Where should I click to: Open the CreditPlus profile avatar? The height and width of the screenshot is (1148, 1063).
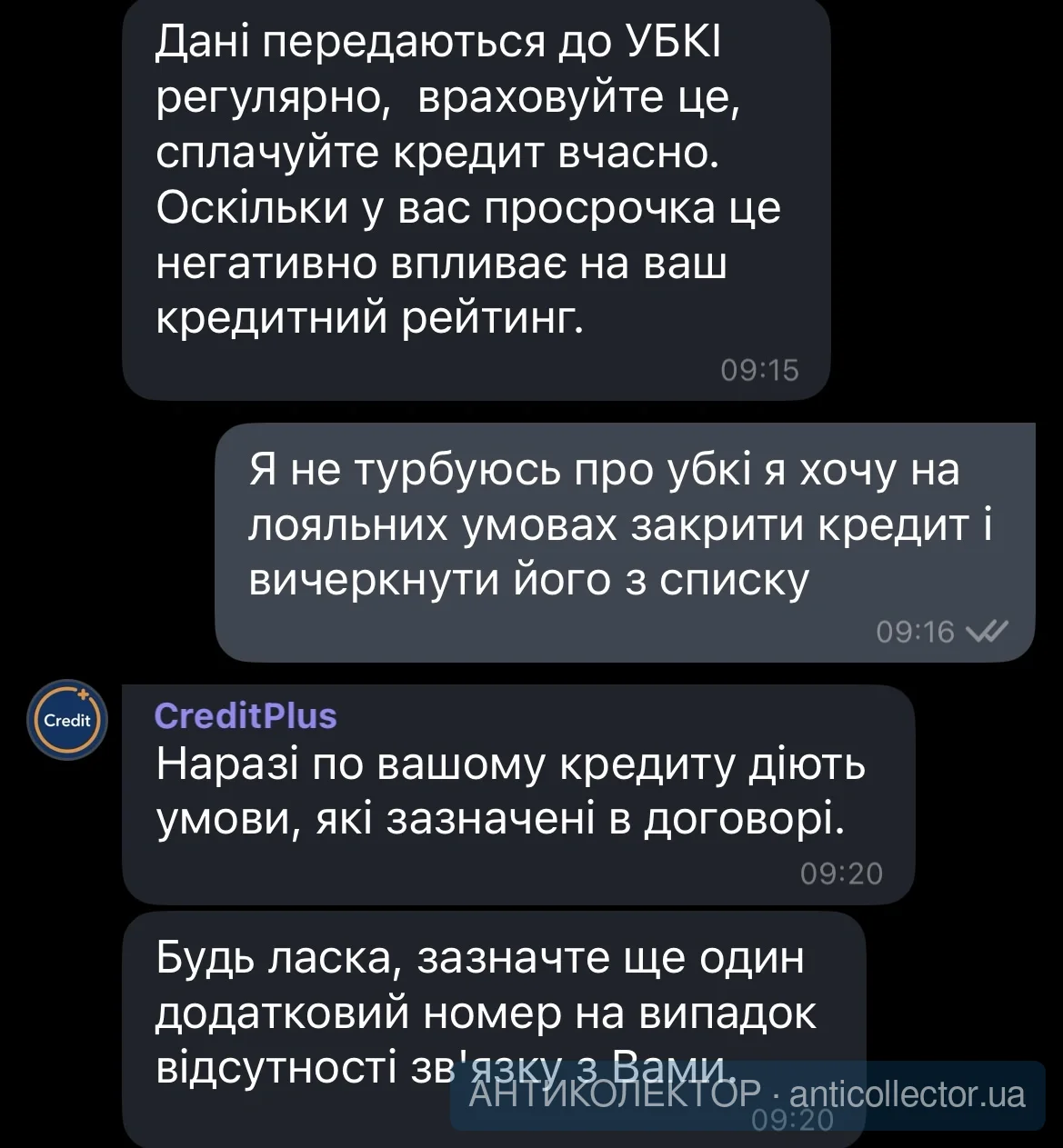click(x=67, y=720)
